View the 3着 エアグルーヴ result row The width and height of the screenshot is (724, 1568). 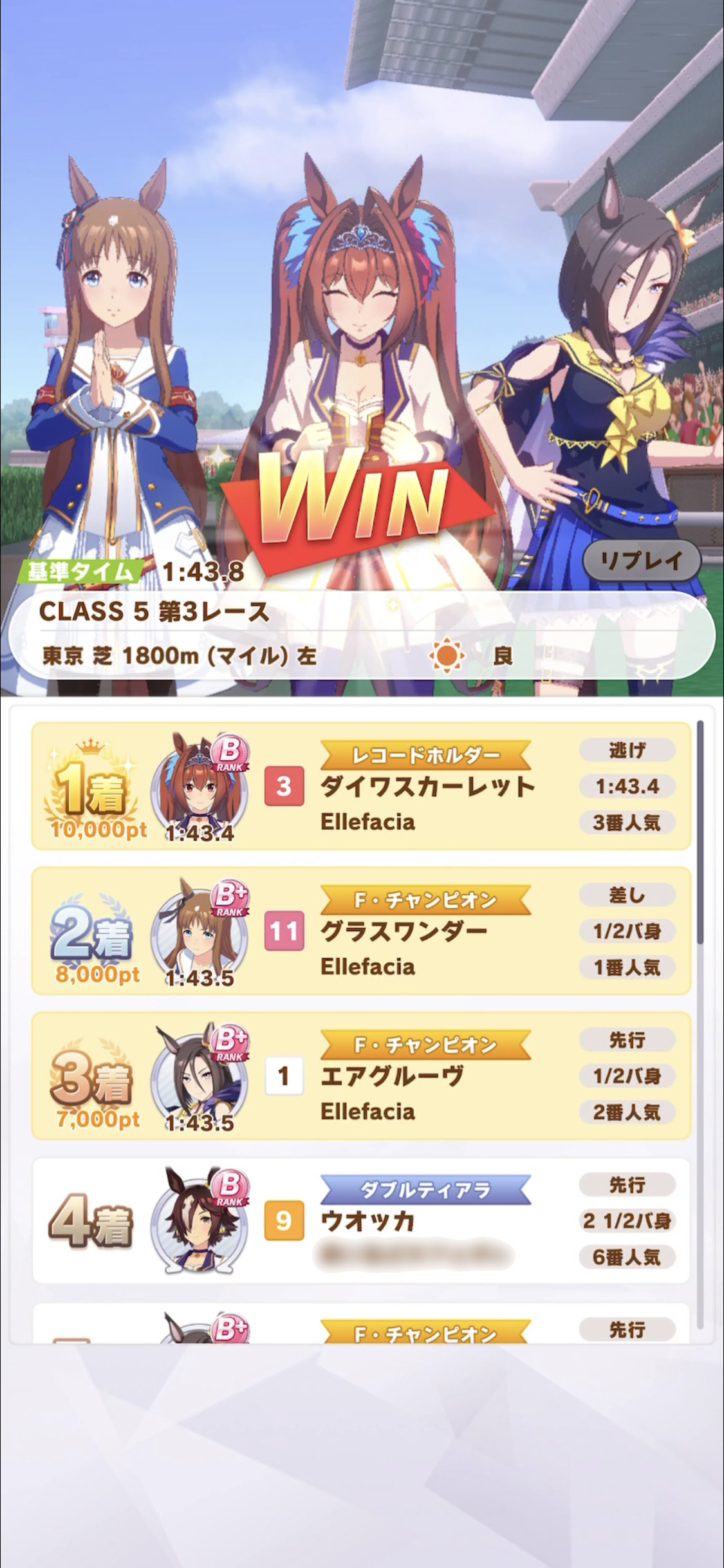click(361, 1076)
